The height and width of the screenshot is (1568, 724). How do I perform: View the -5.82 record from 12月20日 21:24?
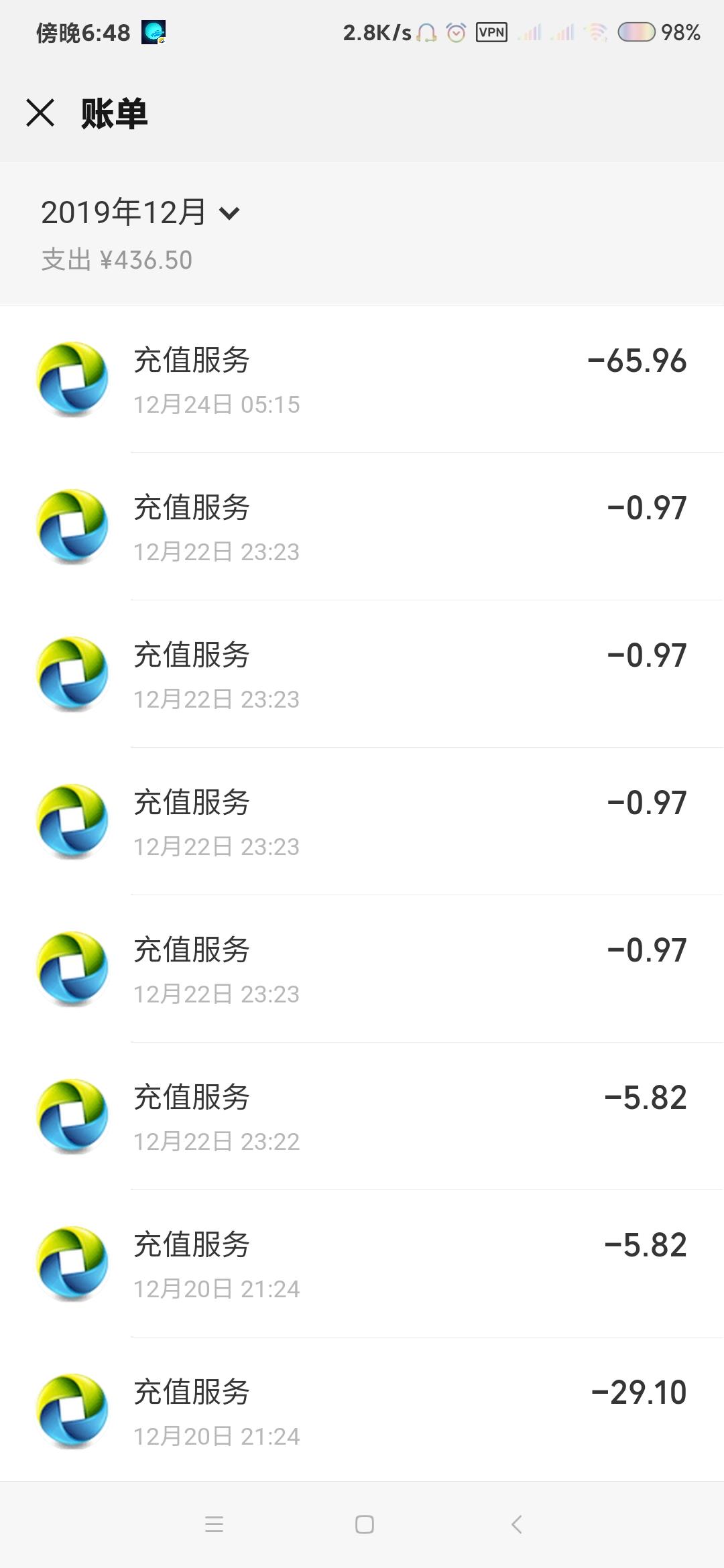(x=362, y=1264)
